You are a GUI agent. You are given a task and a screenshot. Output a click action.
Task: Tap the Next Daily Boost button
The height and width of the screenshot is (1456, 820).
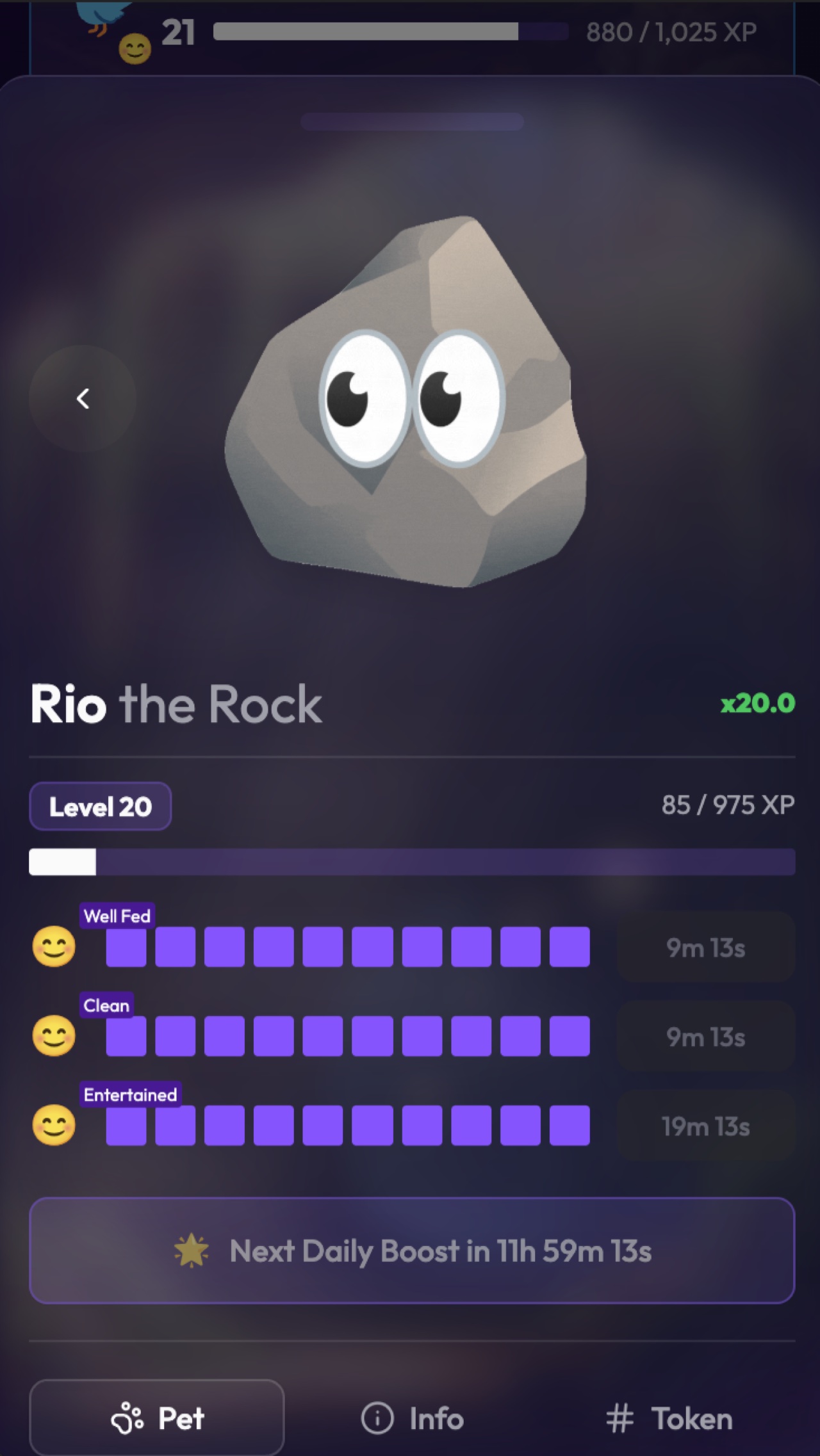coord(412,1250)
